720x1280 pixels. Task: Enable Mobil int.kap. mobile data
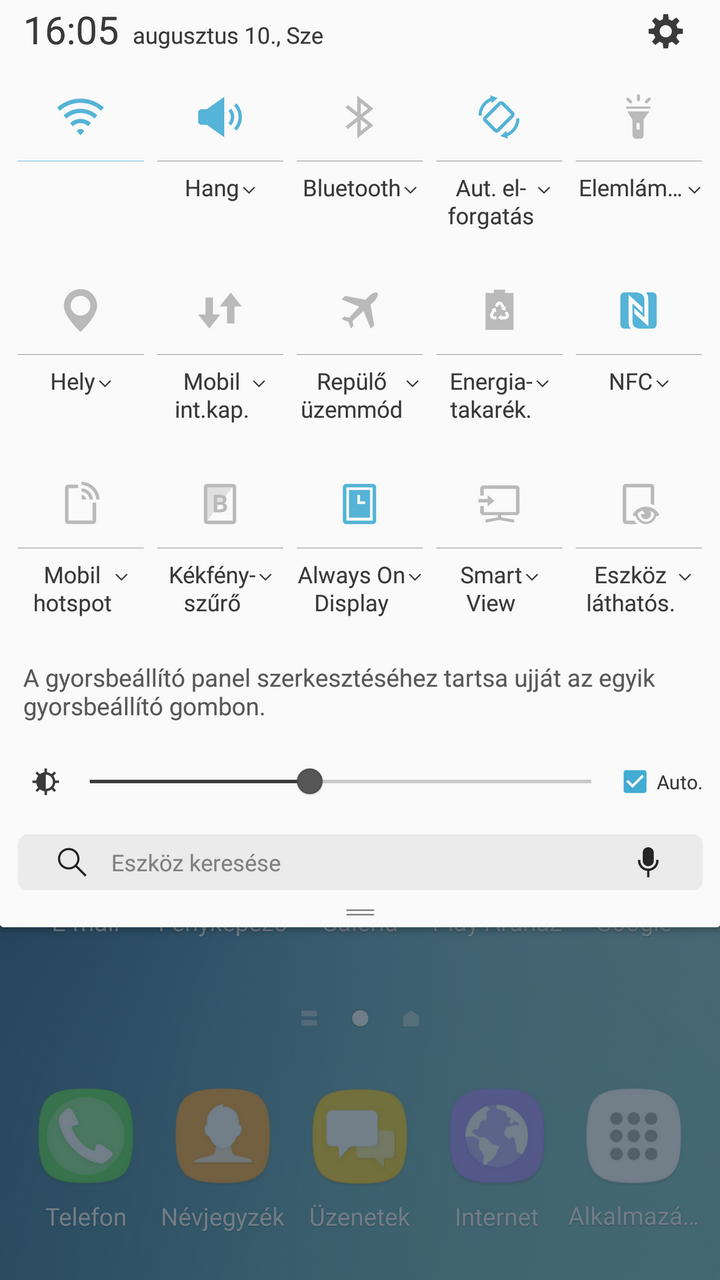pyautogui.click(x=220, y=311)
